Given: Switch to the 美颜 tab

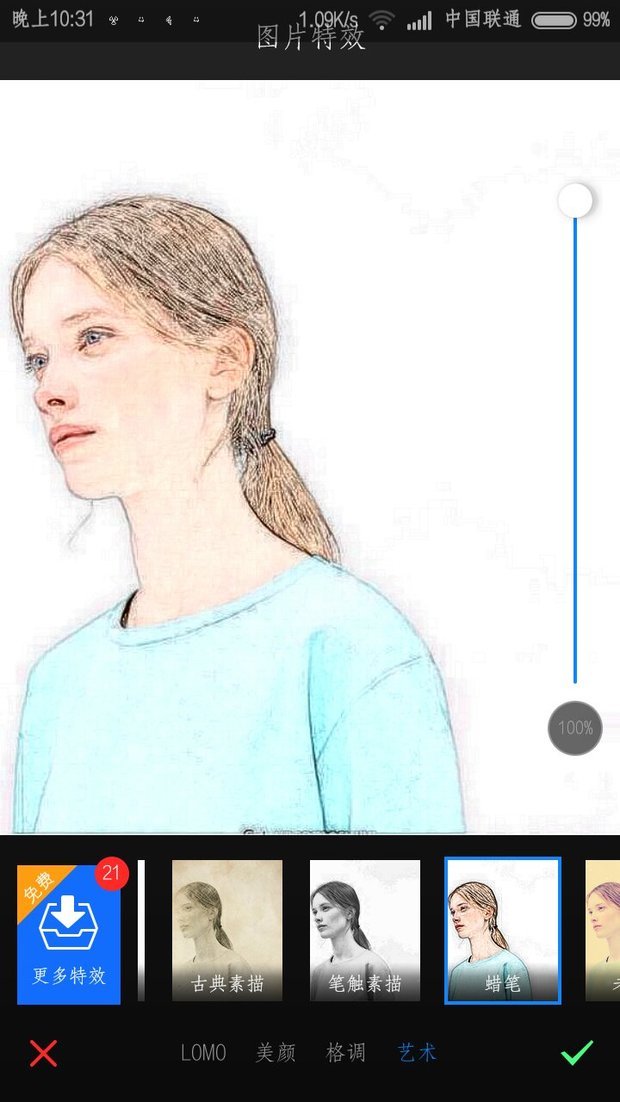Looking at the screenshot, I should [x=276, y=1053].
